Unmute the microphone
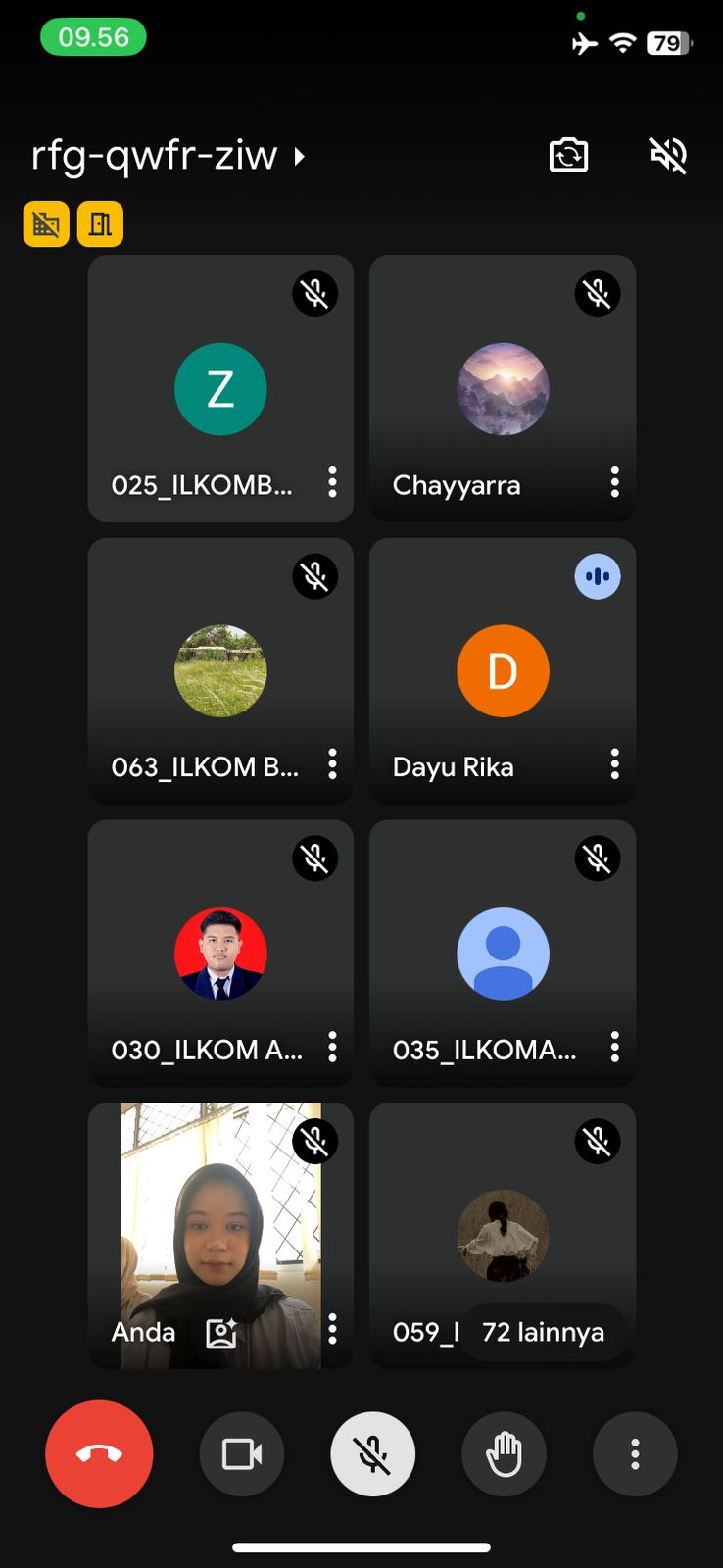The width and height of the screenshot is (723, 1568). (372, 1453)
